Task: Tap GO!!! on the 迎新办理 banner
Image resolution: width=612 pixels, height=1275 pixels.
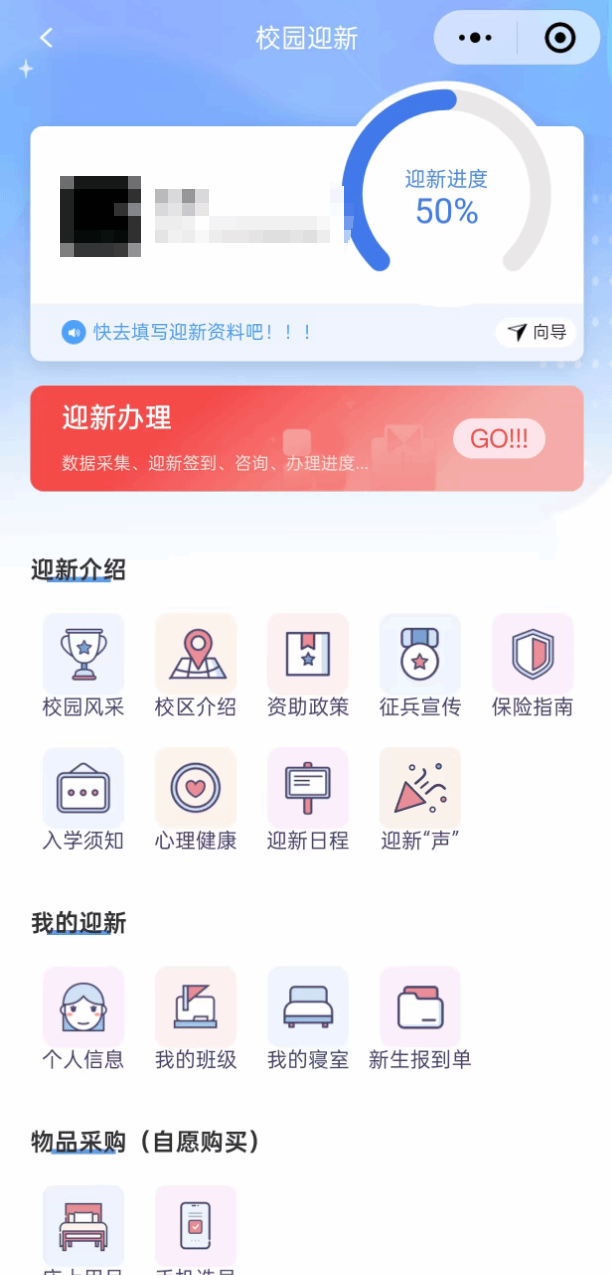Action: [x=498, y=439]
